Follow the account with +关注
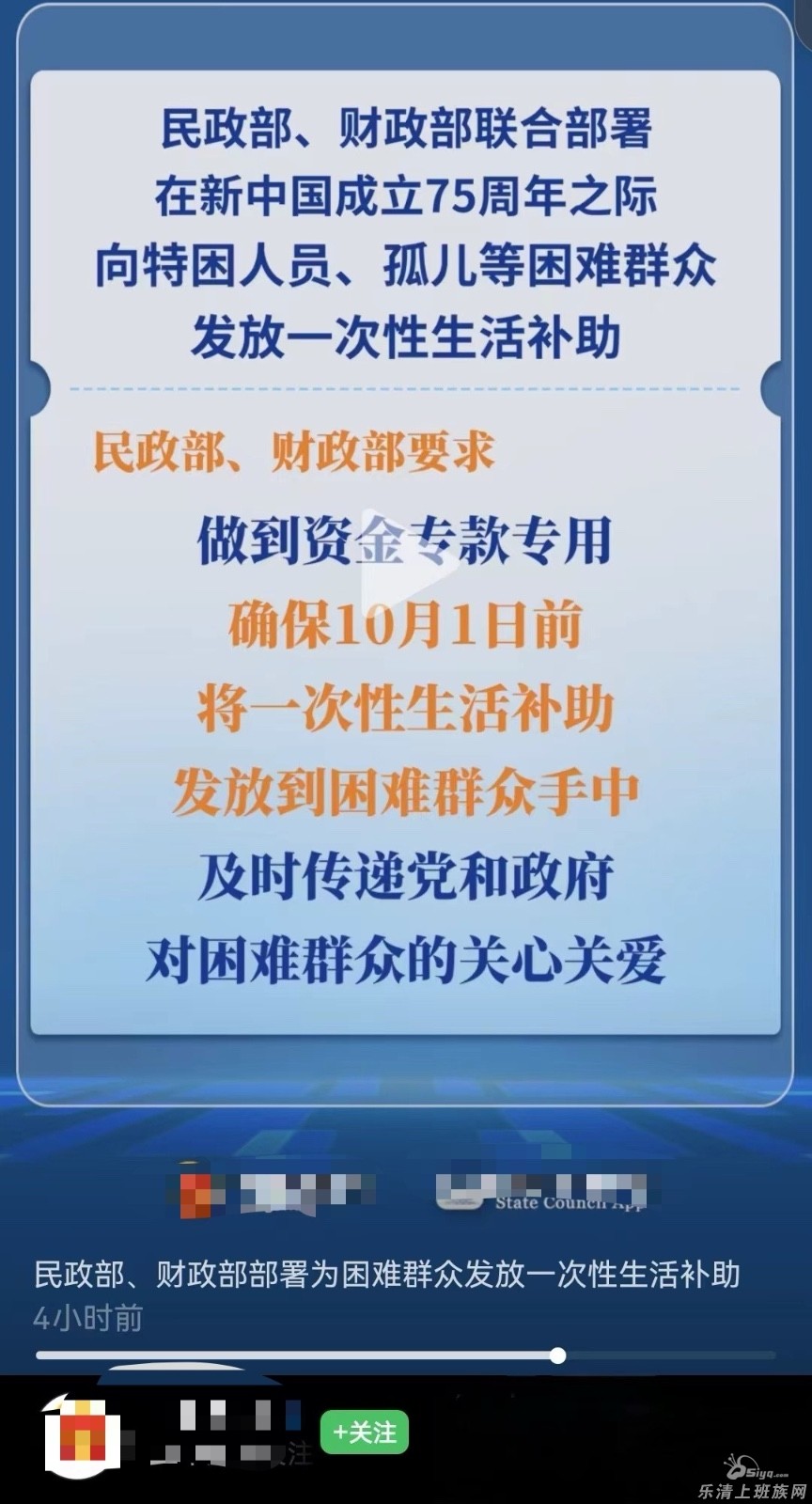This screenshot has width=812, height=1504. point(365,1433)
